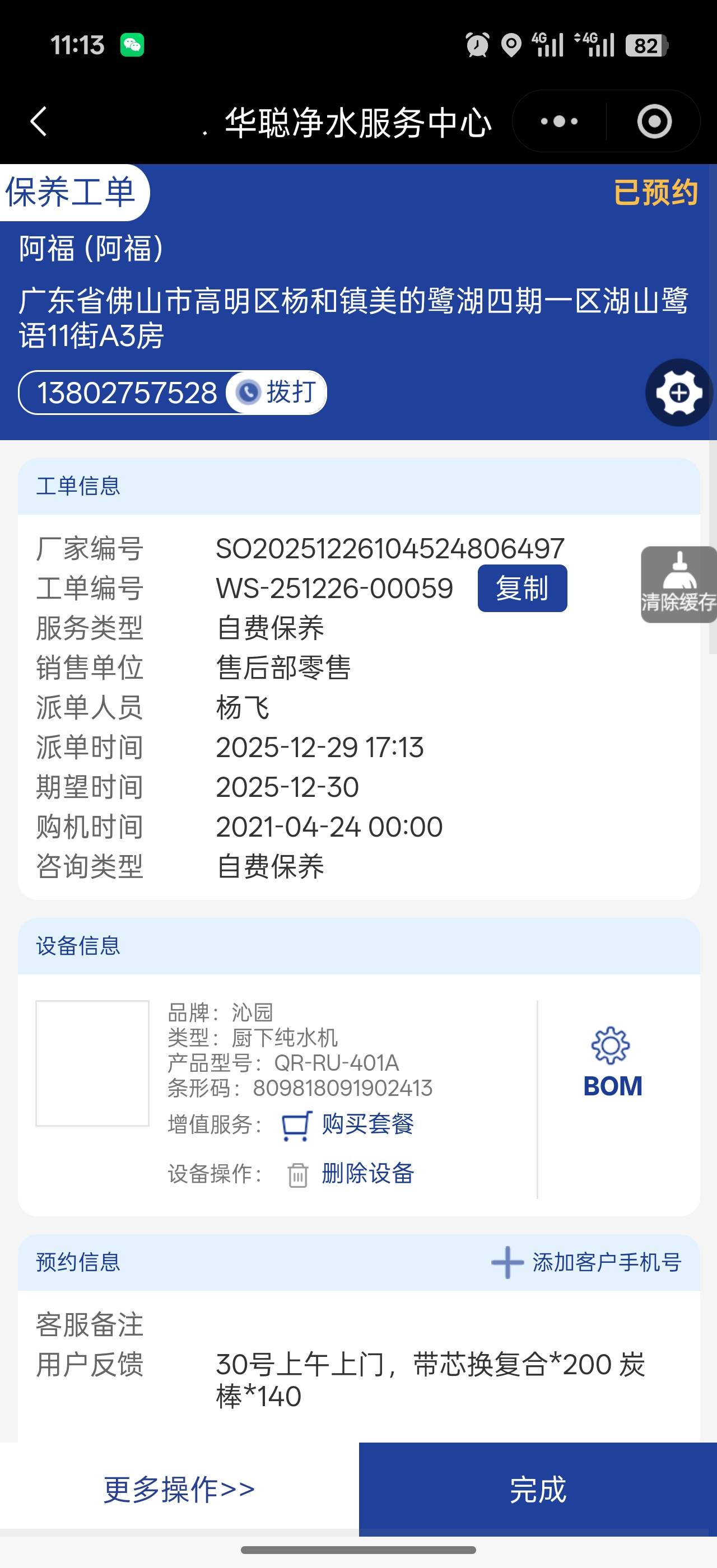Go back using the top-left arrow
Viewport: 717px width, 1568px height.
tap(38, 121)
